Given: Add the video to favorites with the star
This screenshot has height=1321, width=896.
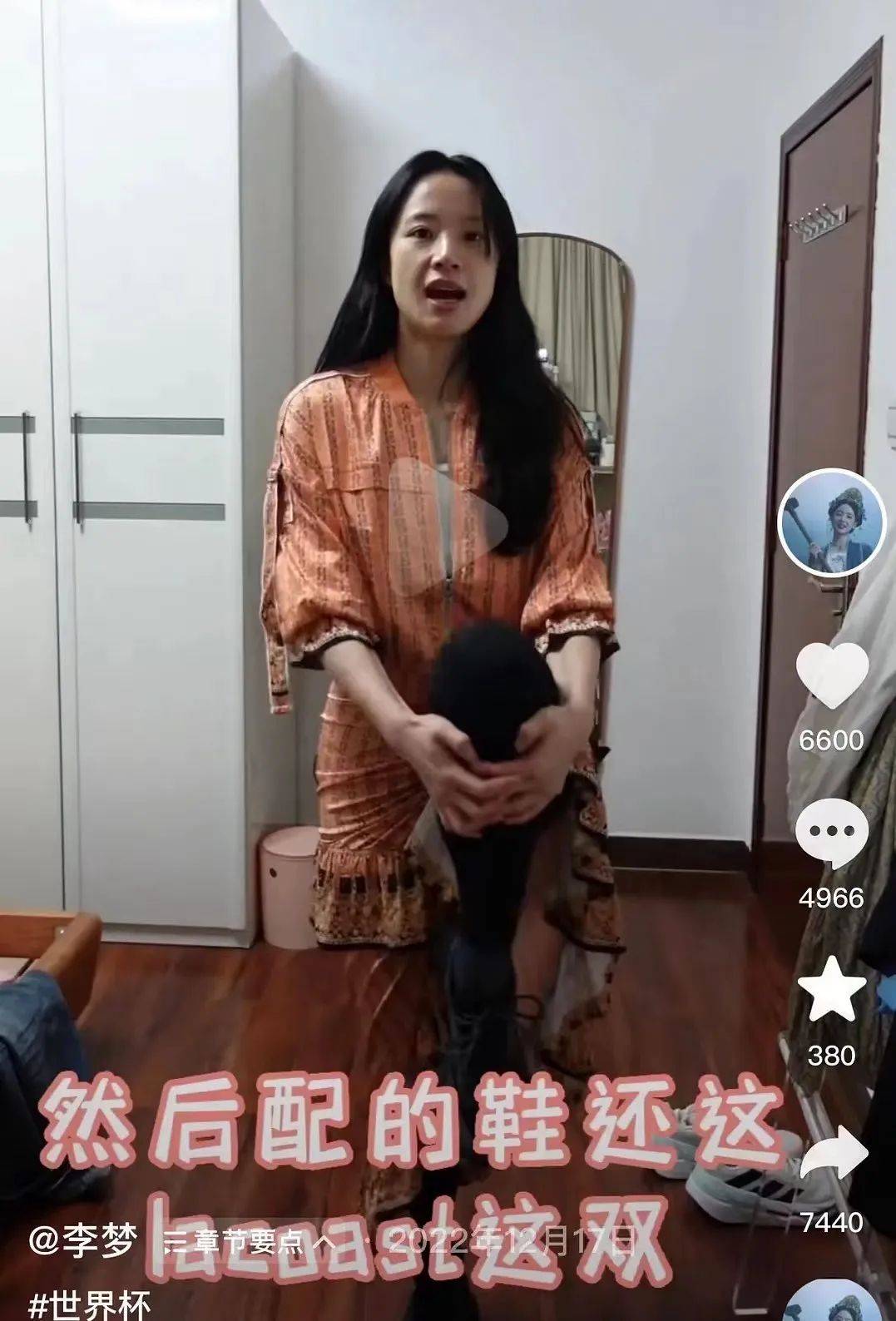Looking at the screenshot, I should click(831, 992).
